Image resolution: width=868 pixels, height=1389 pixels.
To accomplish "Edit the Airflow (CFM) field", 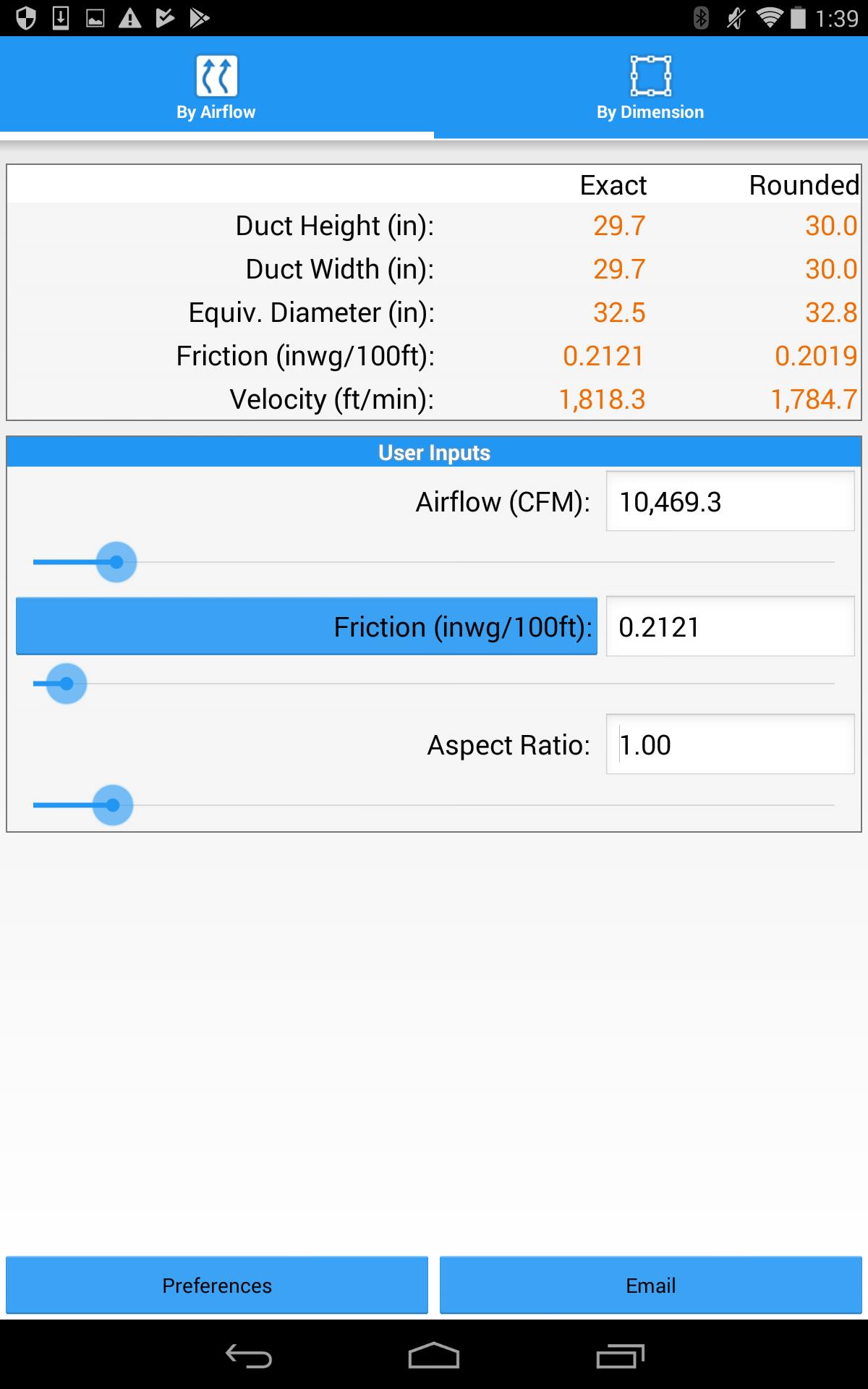I will coord(730,501).
